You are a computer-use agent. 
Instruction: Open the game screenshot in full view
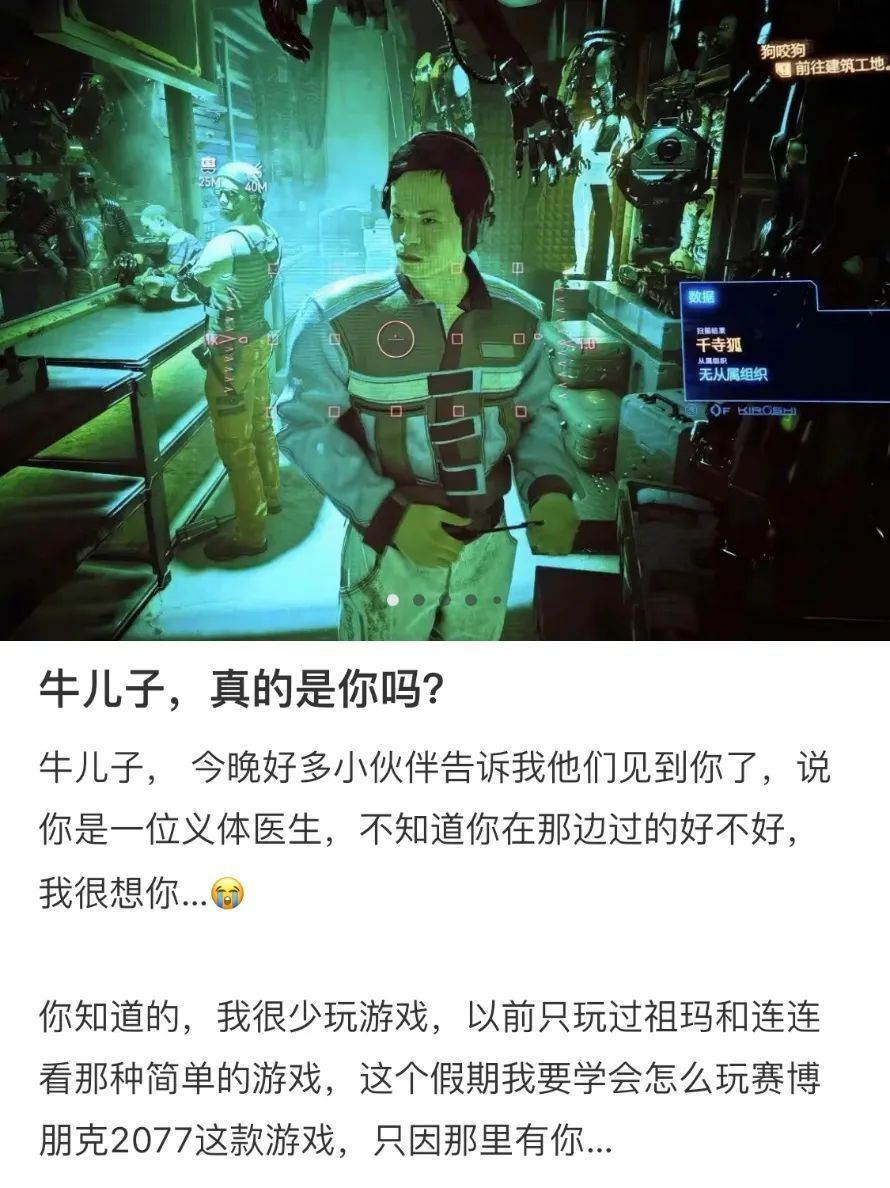coord(445,300)
